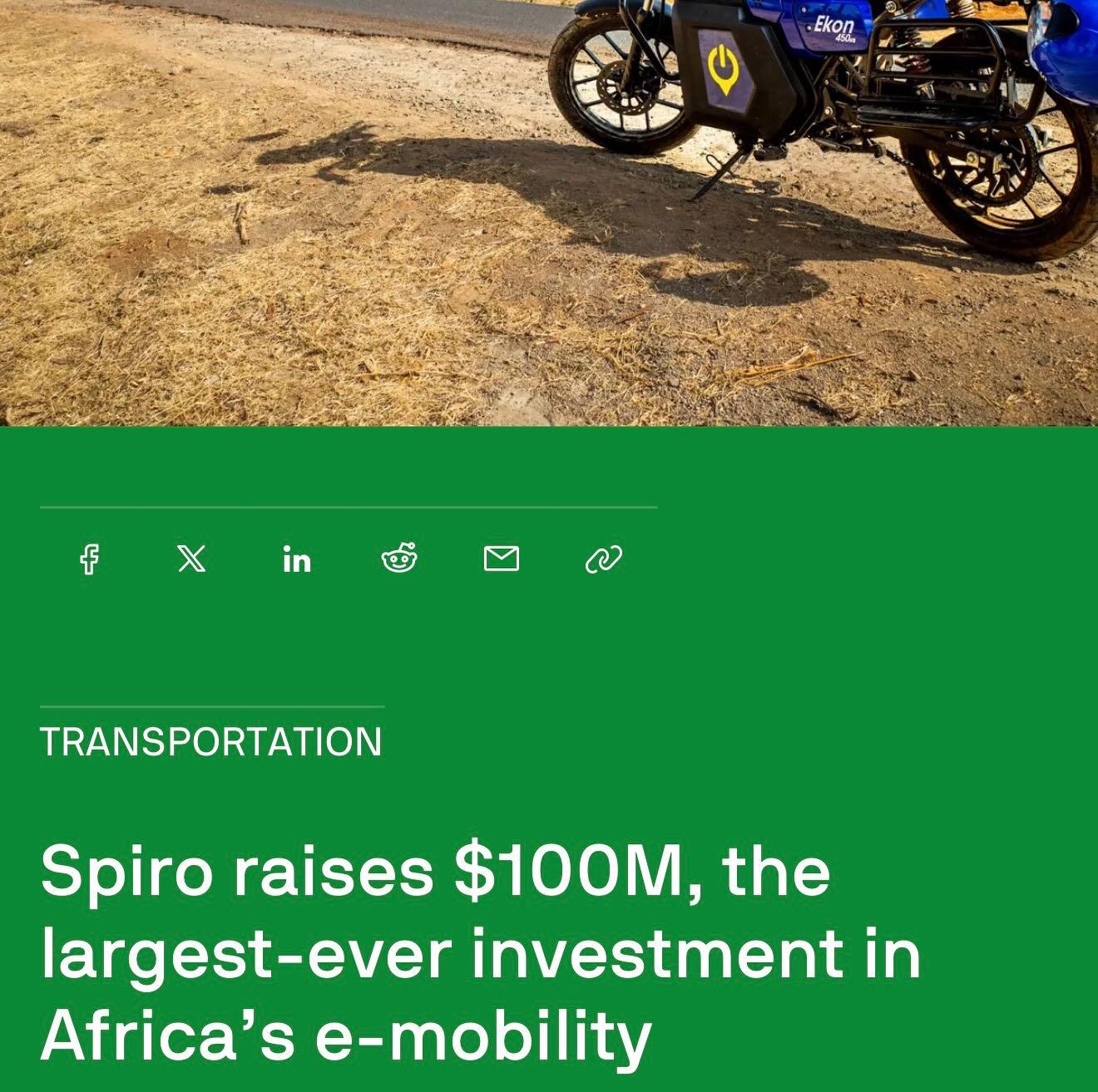Screen dimensions: 1098x1092
Task: Share the article on Facebook
Action: pyautogui.click(x=89, y=559)
